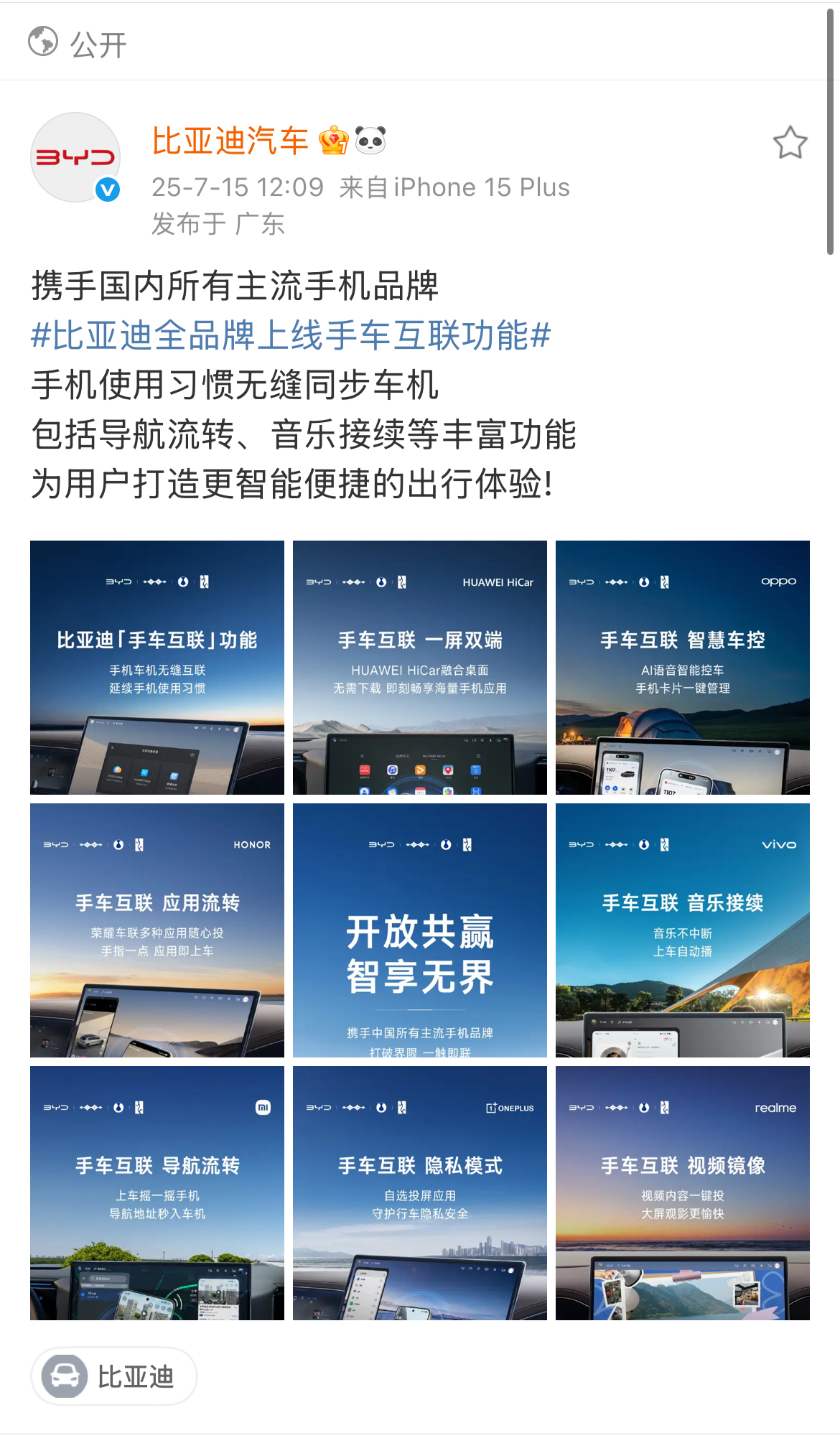This screenshot has width=840, height=1443.
Task: View the Xiaomi 导航流转 image
Action: click(x=157, y=1193)
